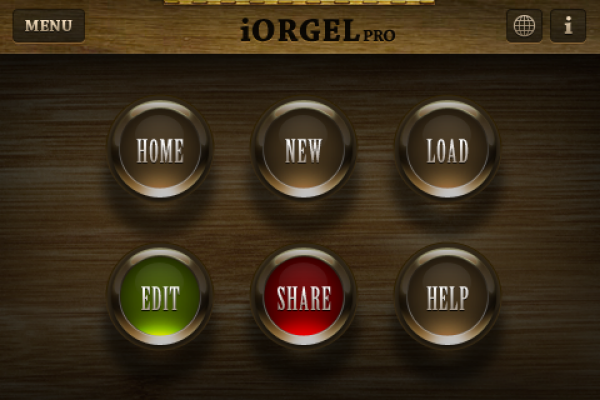The width and height of the screenshot is (600, 400).
Task: Go to HOME round button
Action: [160, 150]
